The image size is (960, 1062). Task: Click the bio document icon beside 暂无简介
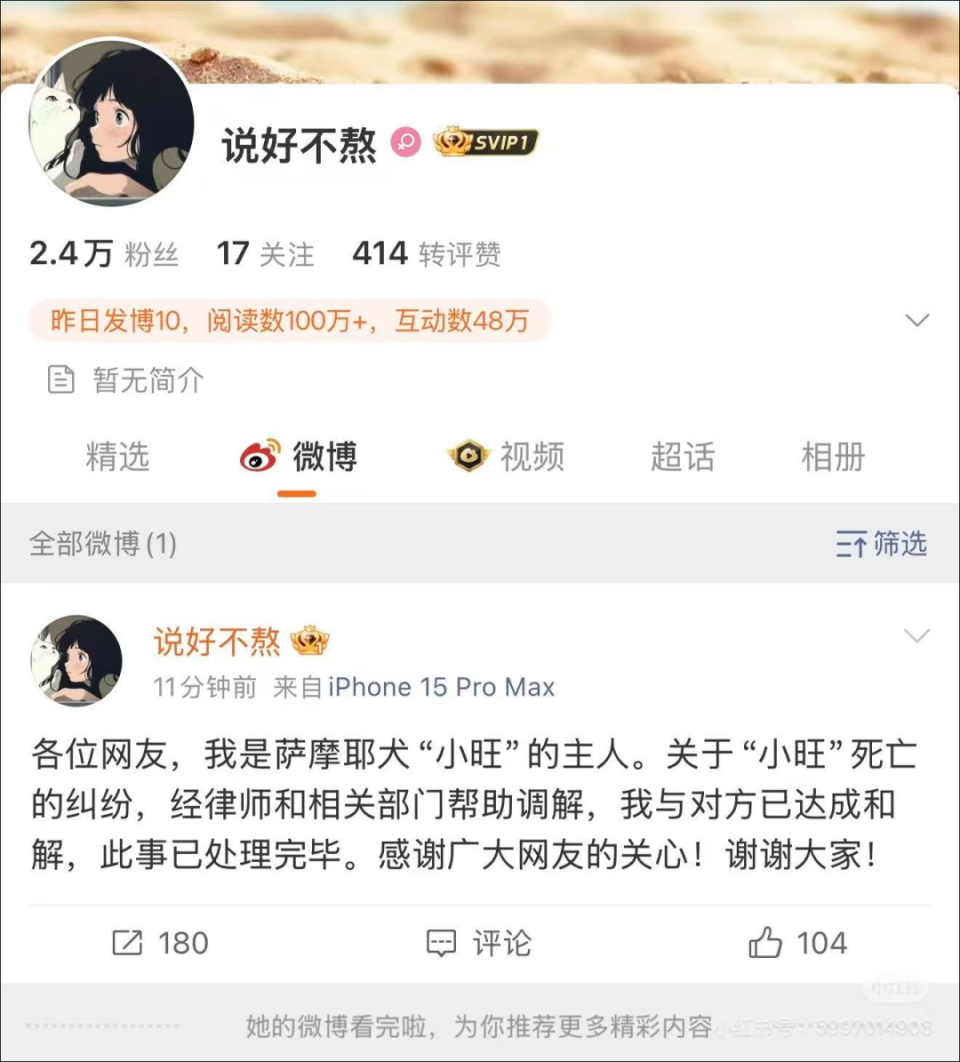[62, 379]
